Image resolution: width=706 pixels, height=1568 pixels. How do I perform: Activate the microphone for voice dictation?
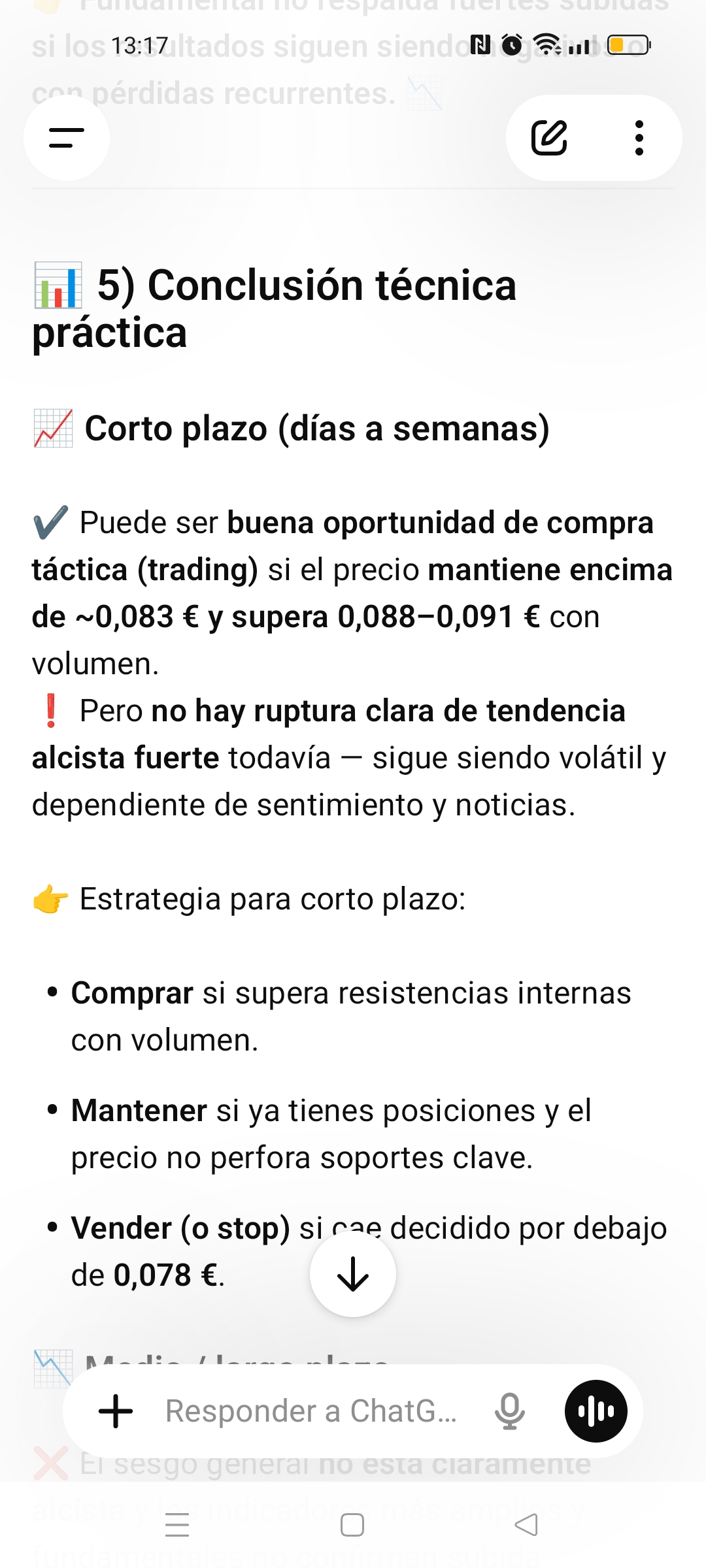pos(509,1411)
